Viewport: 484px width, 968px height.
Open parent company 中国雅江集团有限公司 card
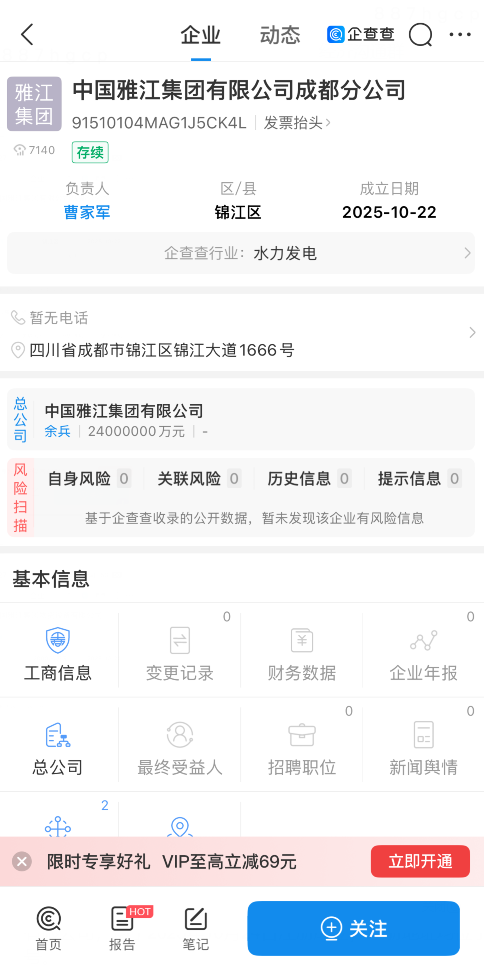[x=241, y=419]
